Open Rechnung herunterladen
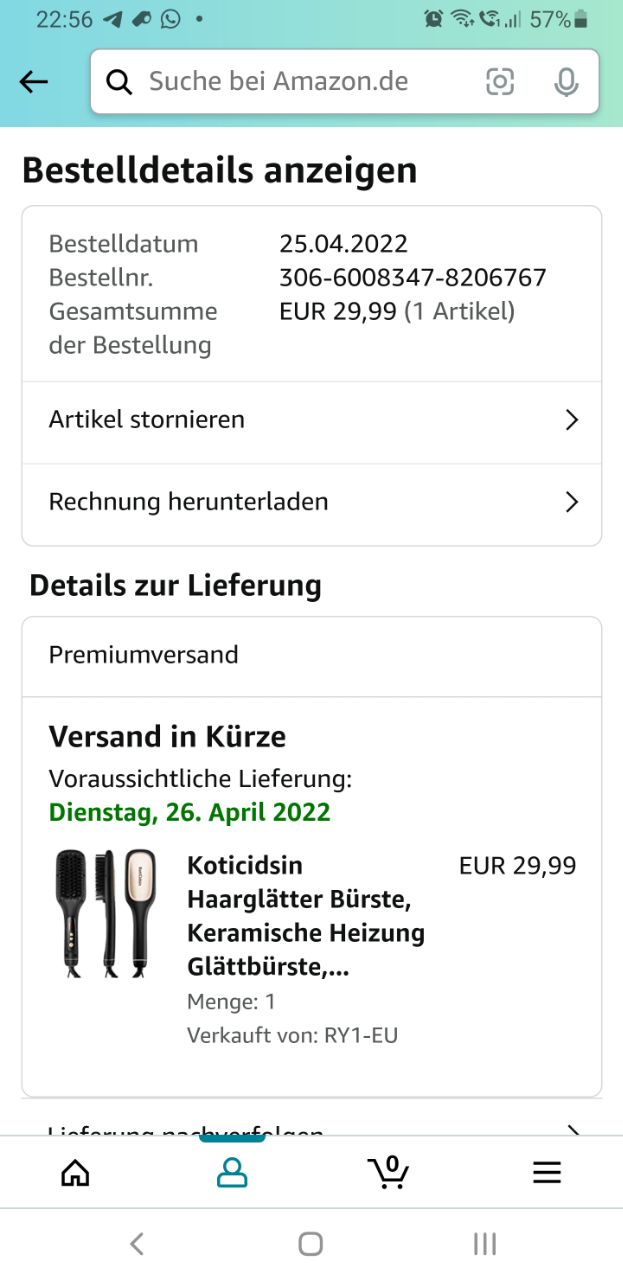 click(311, 502)
